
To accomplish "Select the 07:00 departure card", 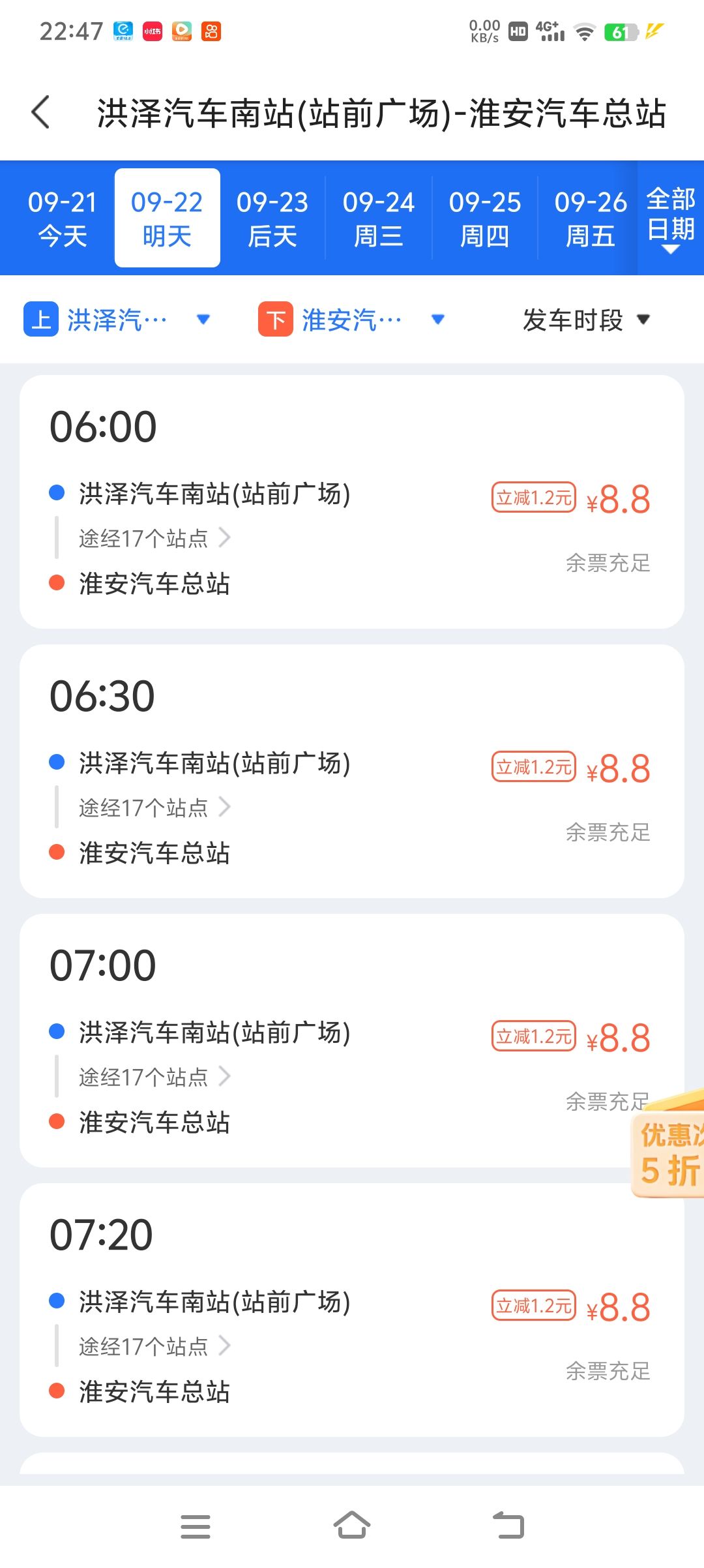I will tap(352, 1040).
